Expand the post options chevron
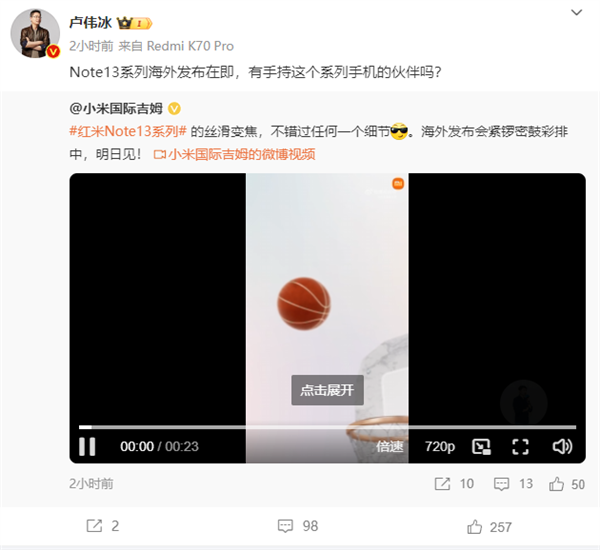Viewport: 600px width, 550px height. pos(577,13)
